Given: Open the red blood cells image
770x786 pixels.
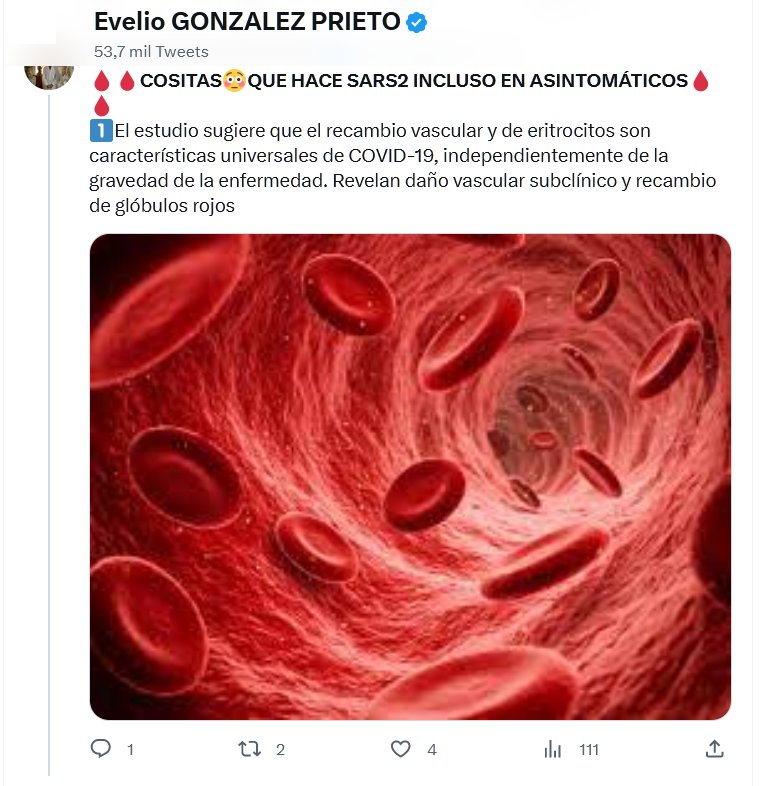Looking at the screenshot, I should point(410,477).
